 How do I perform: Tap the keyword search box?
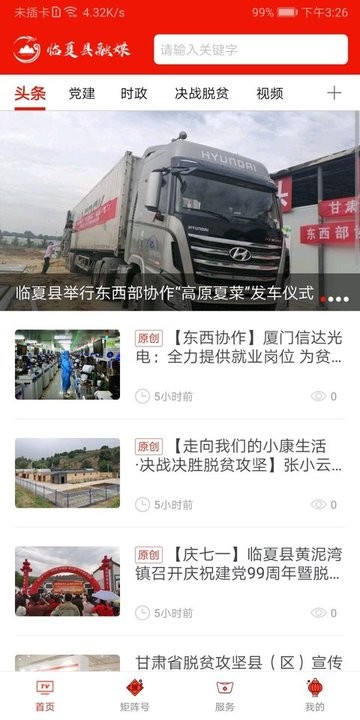coord(251,50)
